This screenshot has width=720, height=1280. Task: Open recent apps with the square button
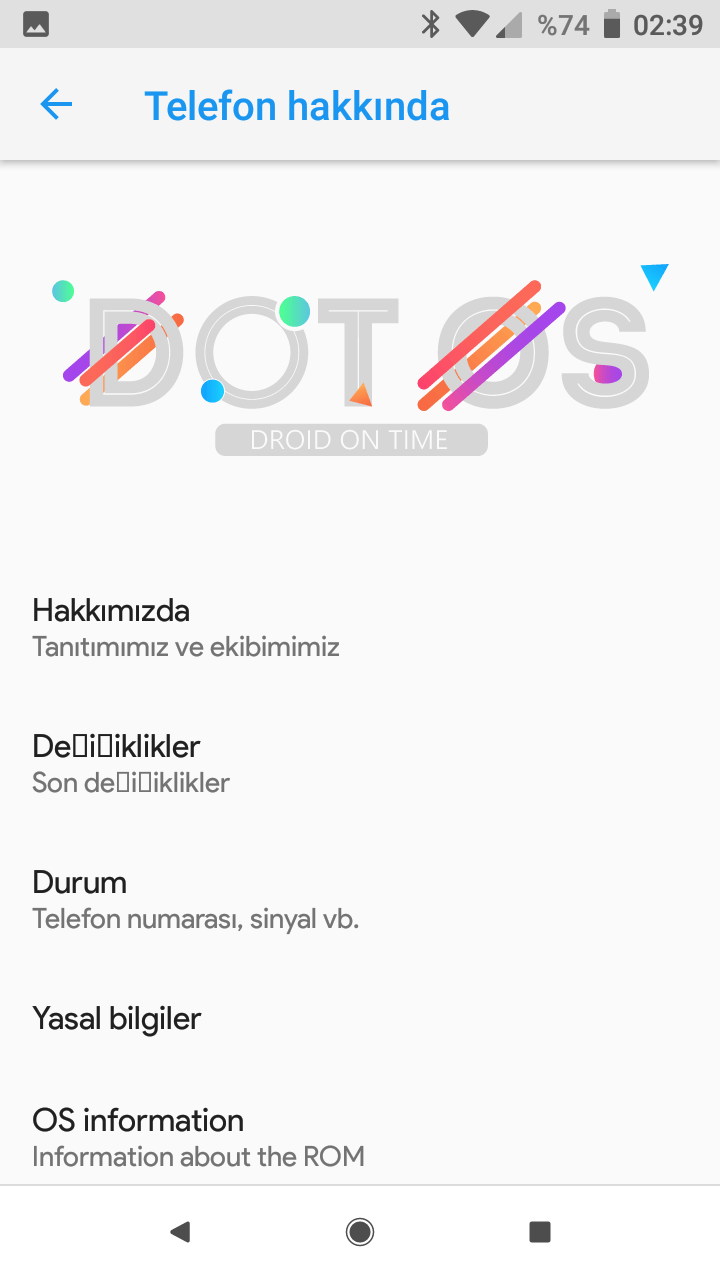point(540,1232)
